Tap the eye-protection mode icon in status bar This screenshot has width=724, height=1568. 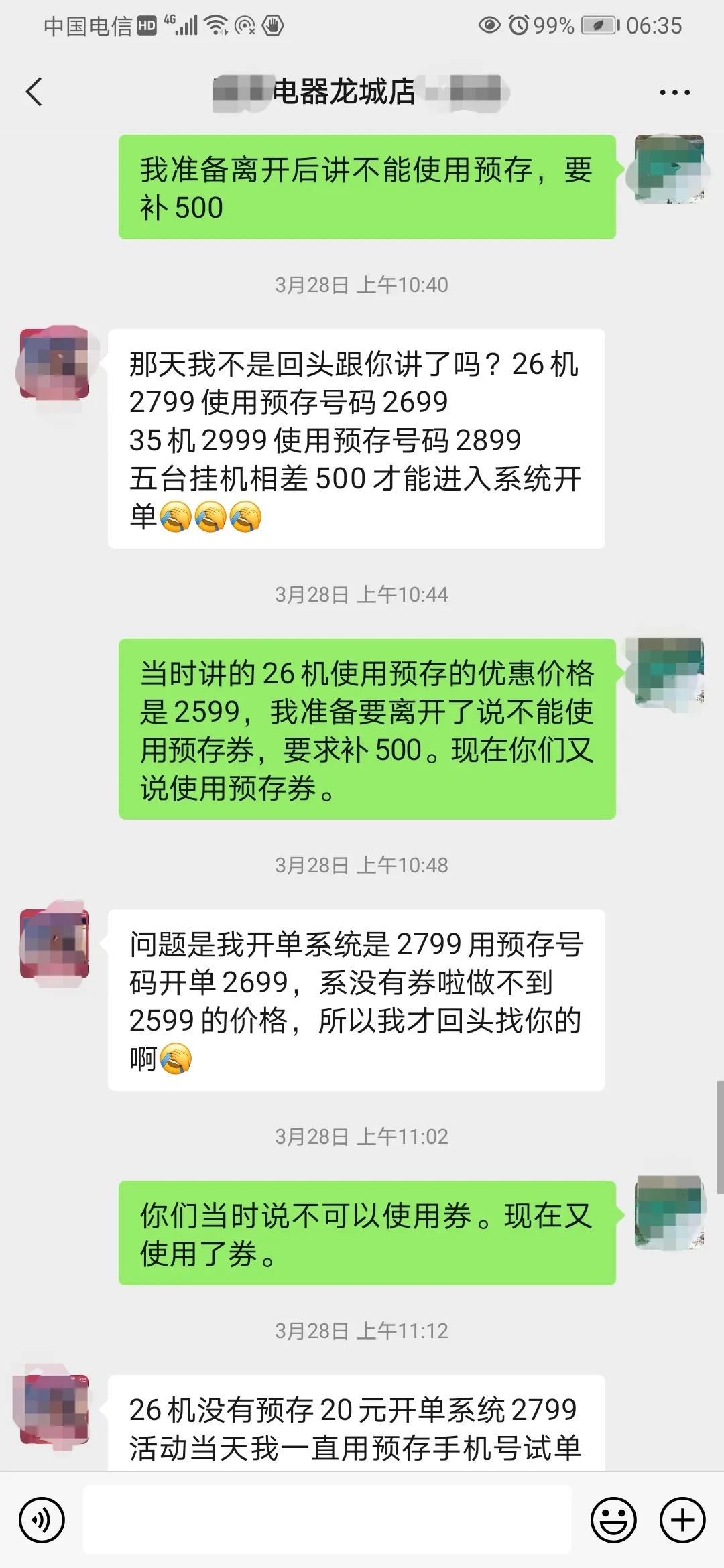489,26
